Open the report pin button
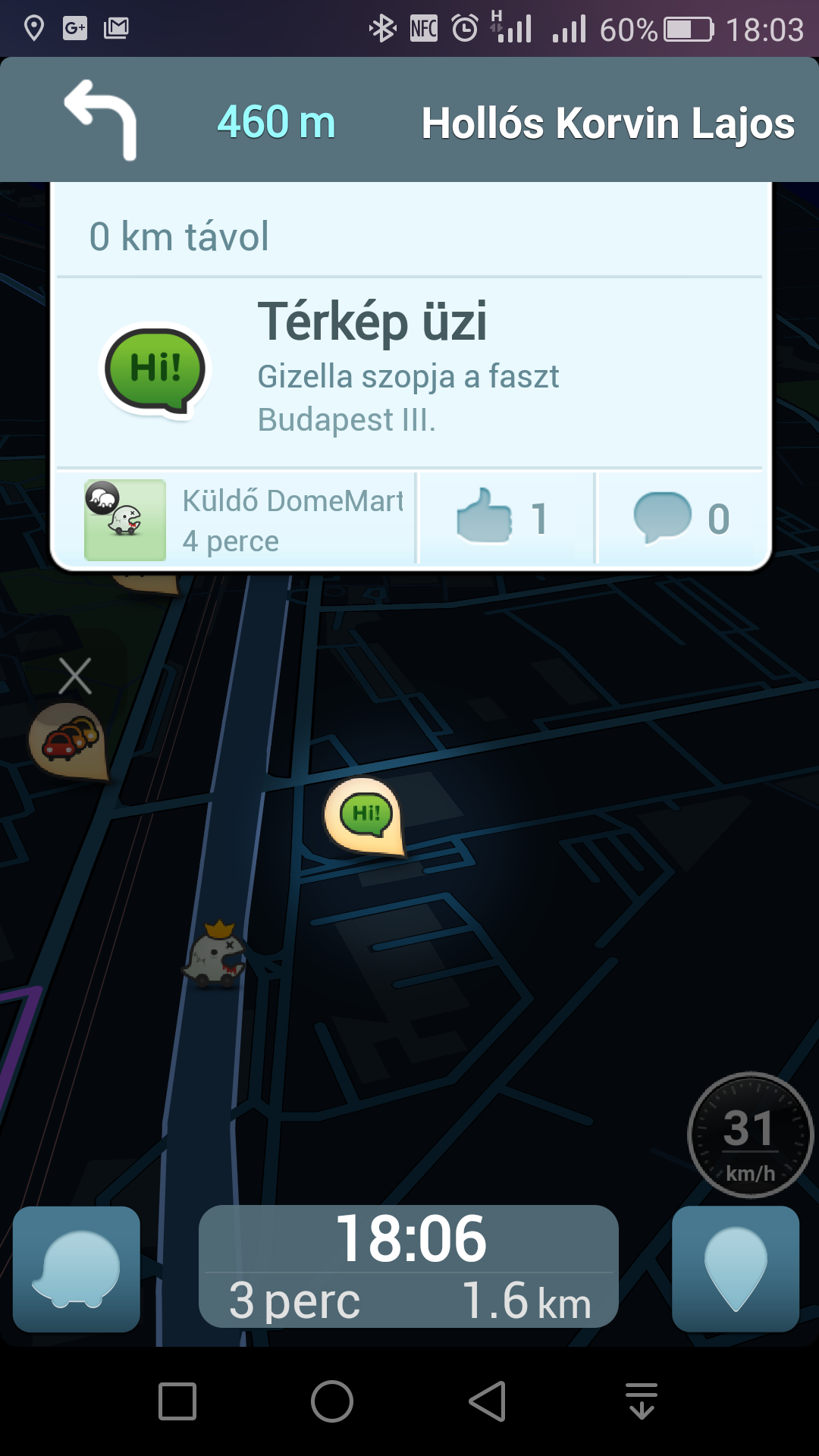 pos(736,1269)
